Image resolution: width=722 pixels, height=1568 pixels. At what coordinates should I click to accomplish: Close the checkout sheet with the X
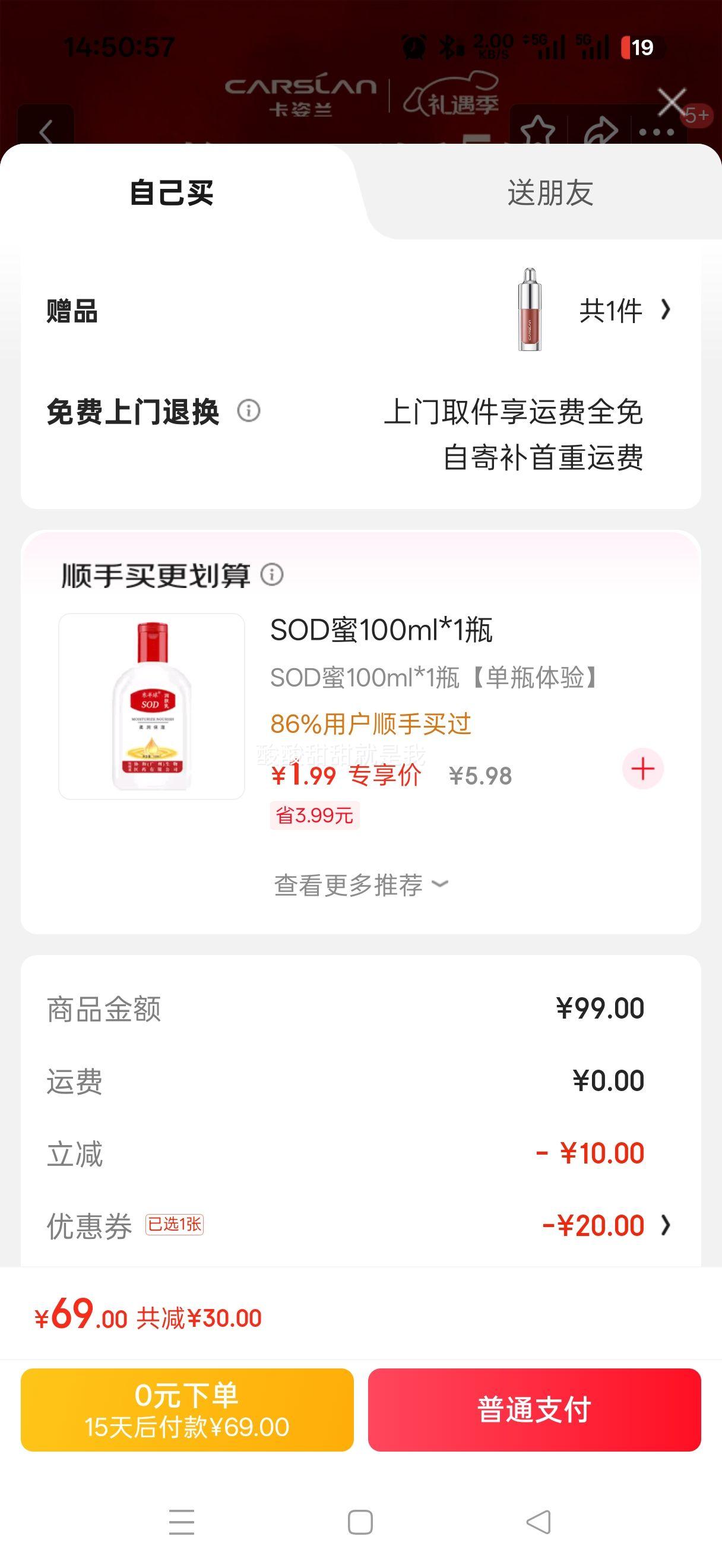coord(672,102)
